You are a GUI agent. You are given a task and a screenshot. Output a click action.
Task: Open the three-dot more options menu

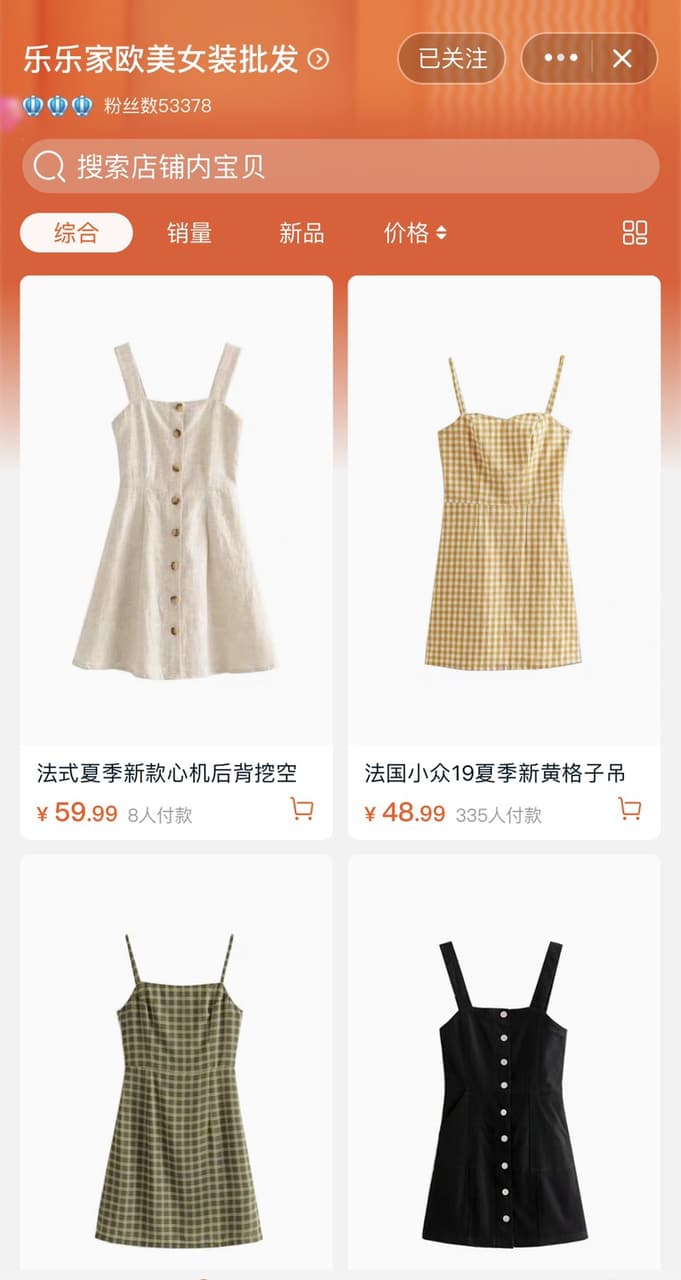point(560,58)
